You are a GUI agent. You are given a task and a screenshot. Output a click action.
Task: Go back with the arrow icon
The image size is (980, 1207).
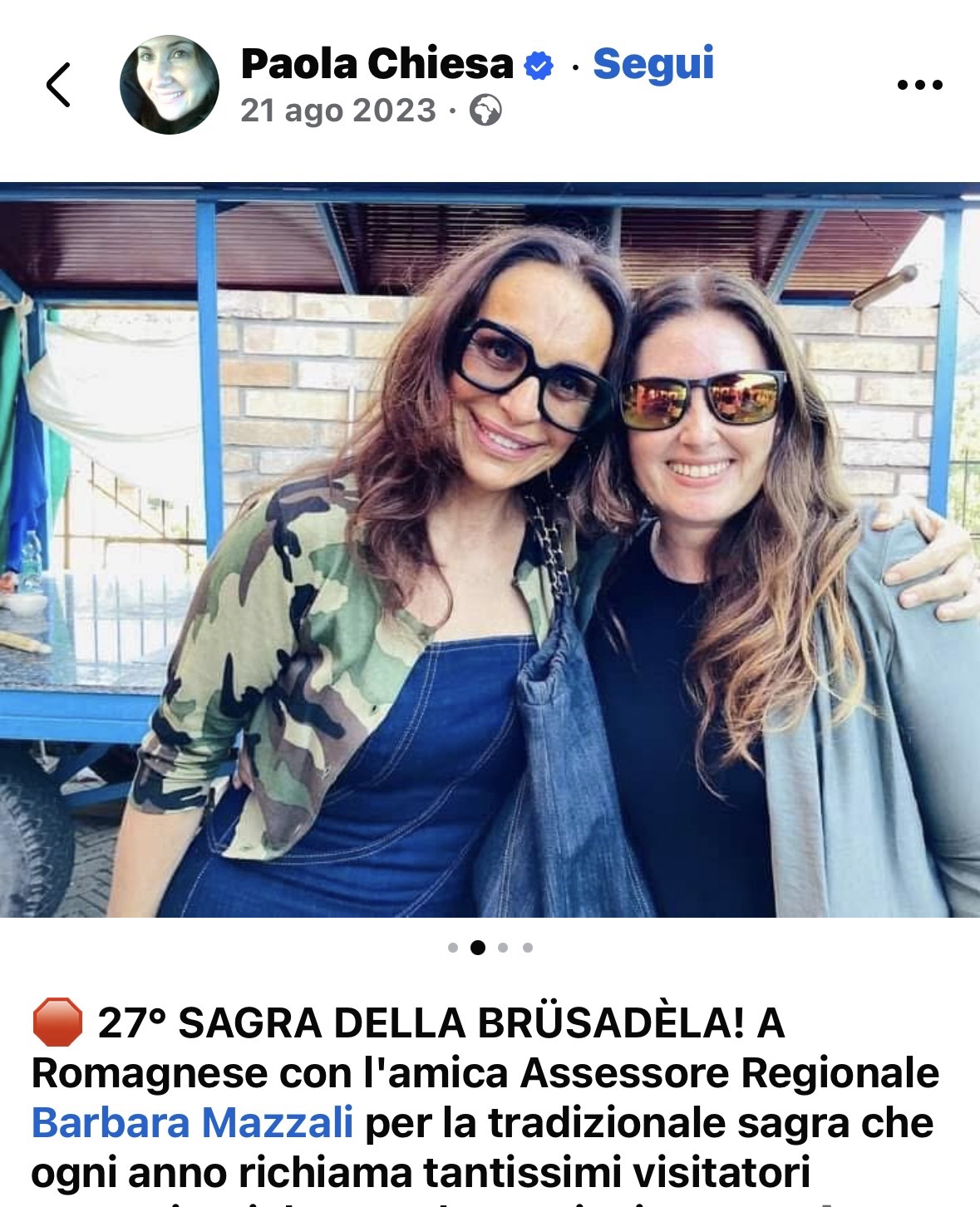tap(58, 85)
